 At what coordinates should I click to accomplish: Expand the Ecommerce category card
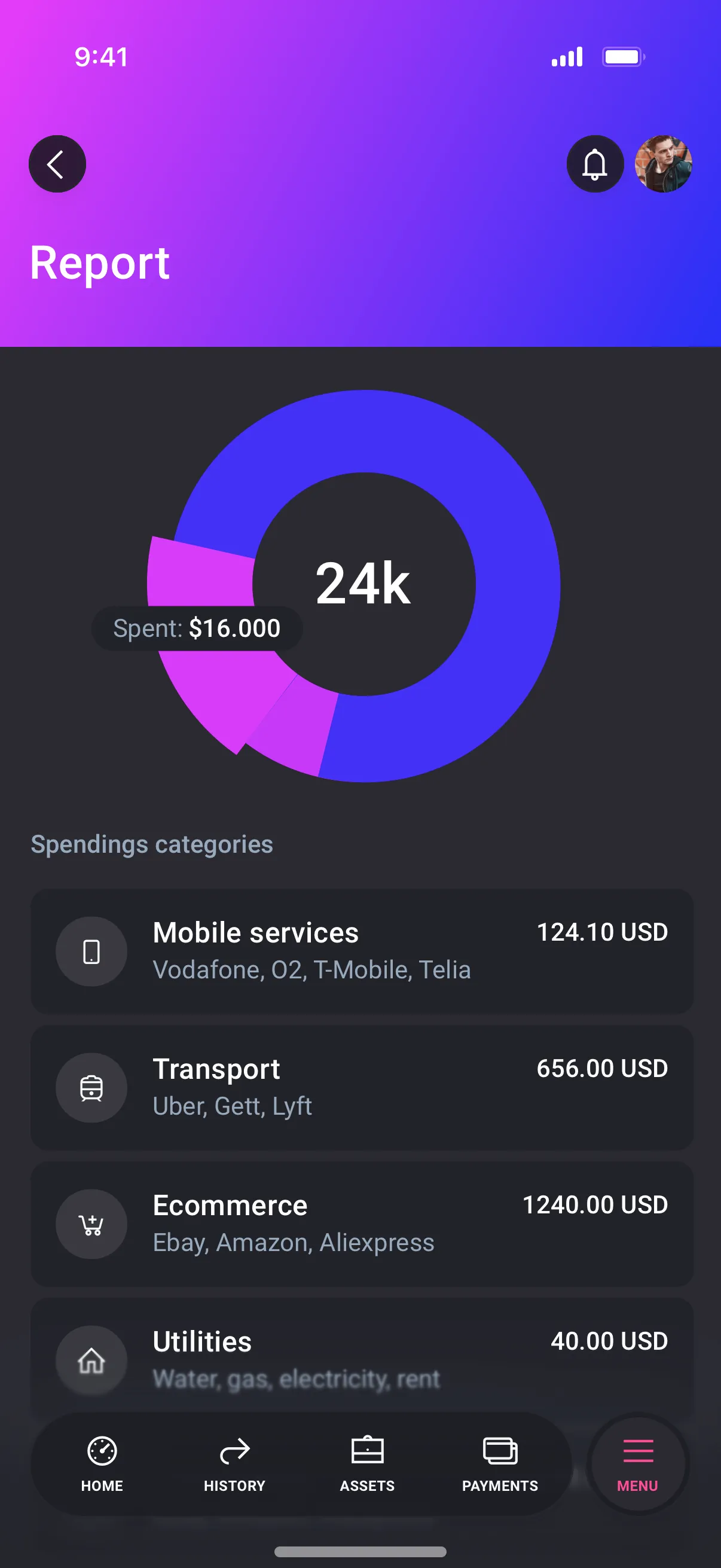pos(362,1224)
